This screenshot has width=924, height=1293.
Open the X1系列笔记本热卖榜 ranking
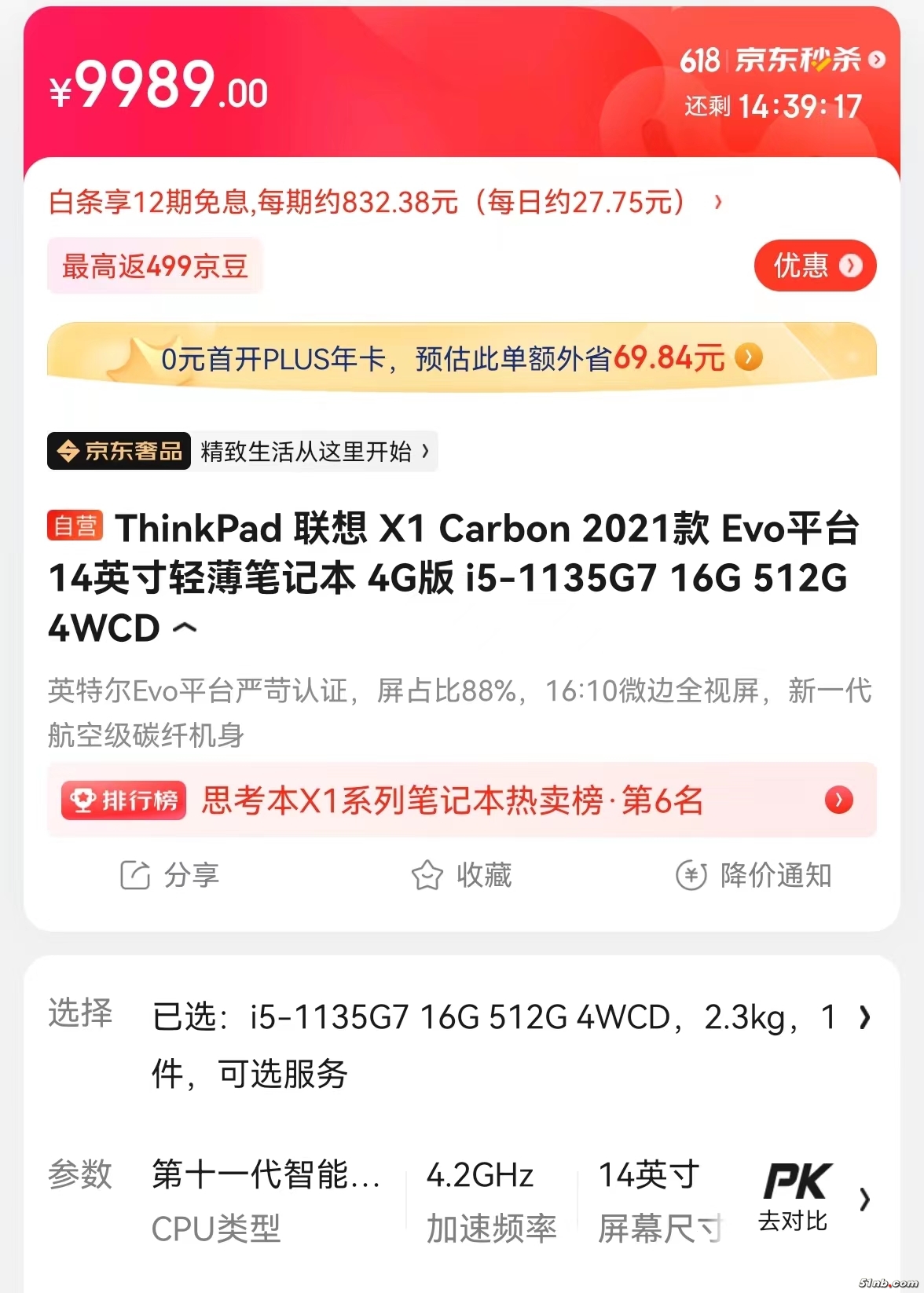461,800
